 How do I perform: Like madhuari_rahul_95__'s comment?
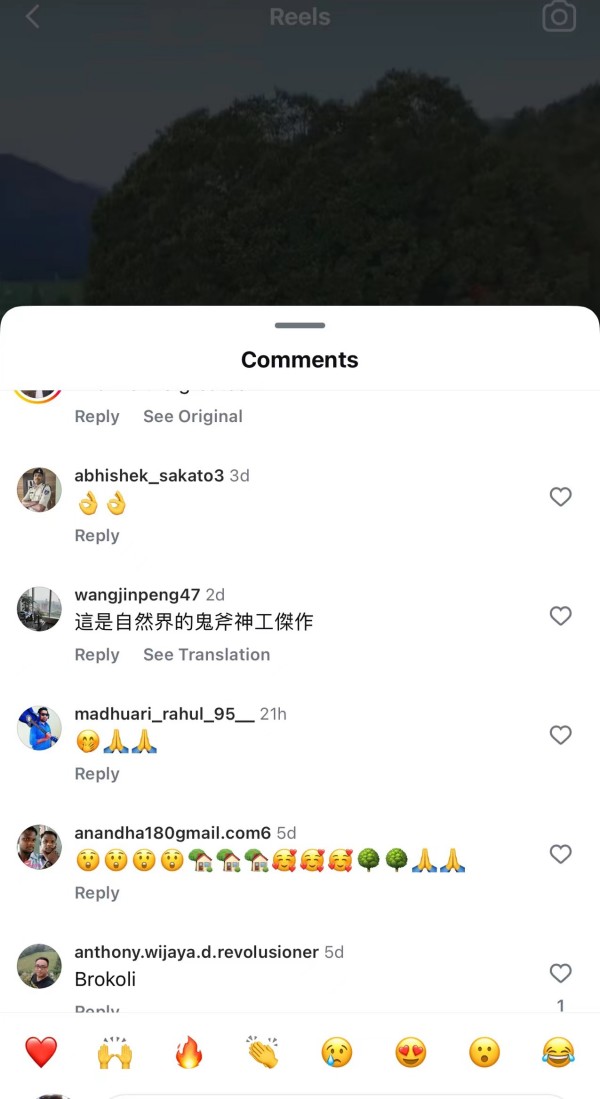[561, 735]
